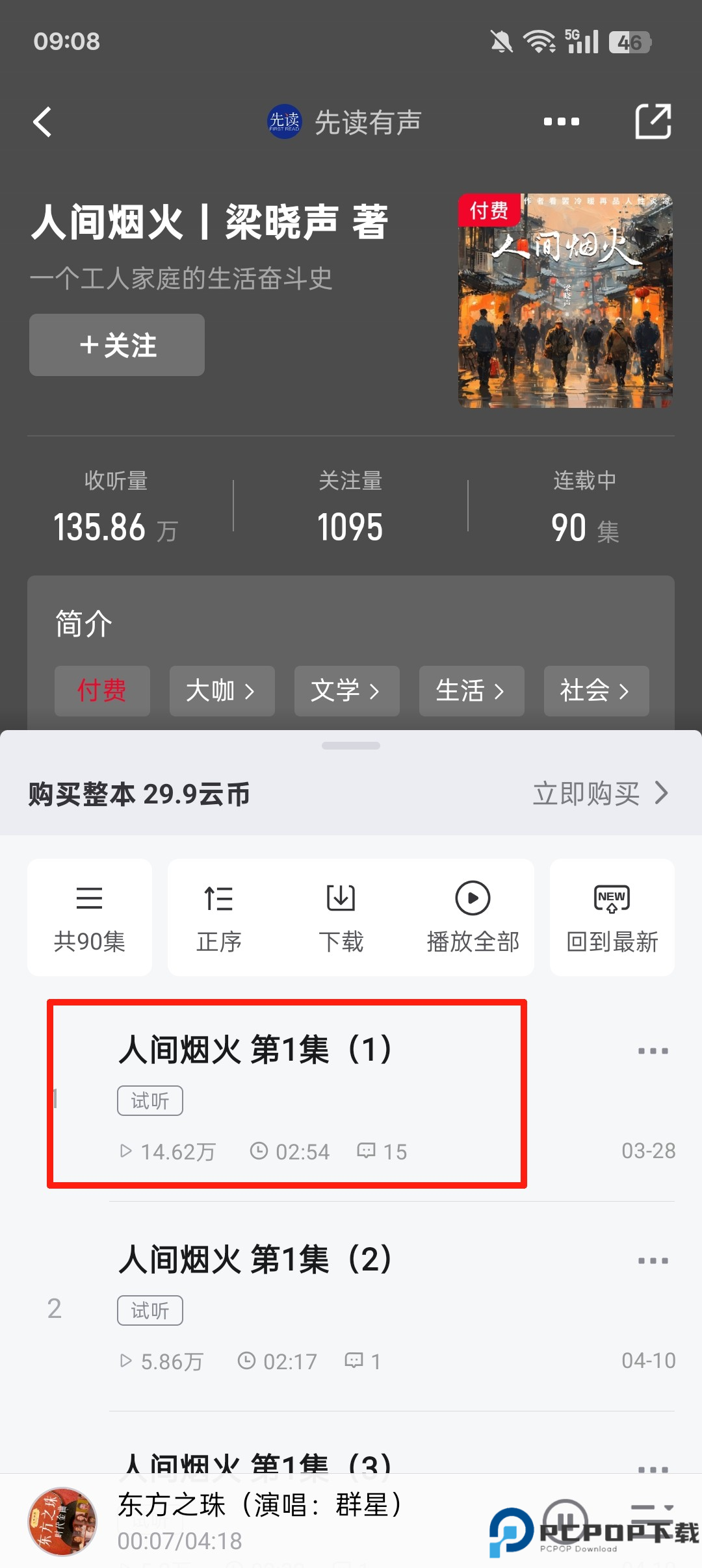Toggle the 正序 sort order
Image resolution: width=702 pixels, height=1568 pixels.
click(x=218, y=917)
